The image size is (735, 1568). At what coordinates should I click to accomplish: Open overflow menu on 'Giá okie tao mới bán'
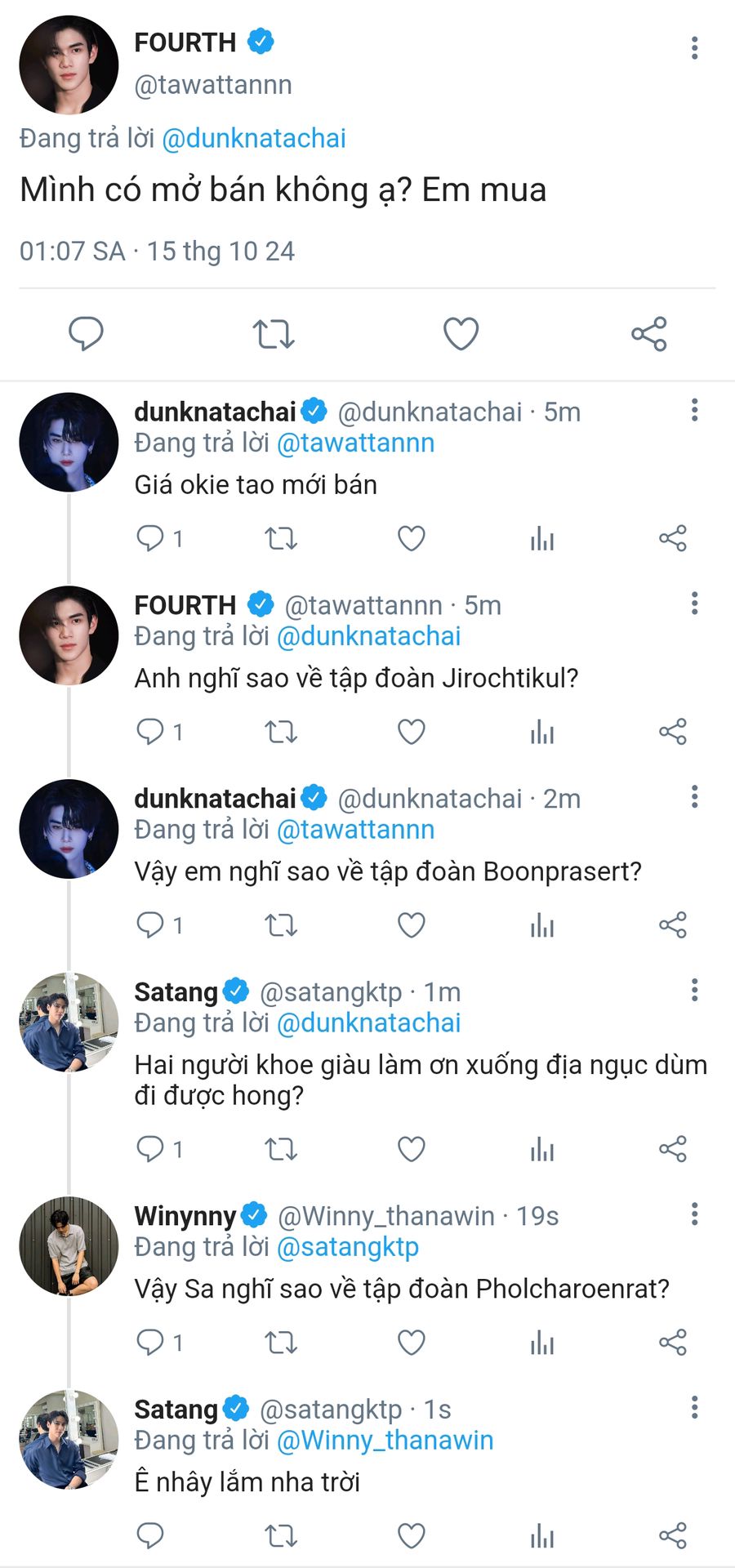pyautogui.click(x=694, y=409)
